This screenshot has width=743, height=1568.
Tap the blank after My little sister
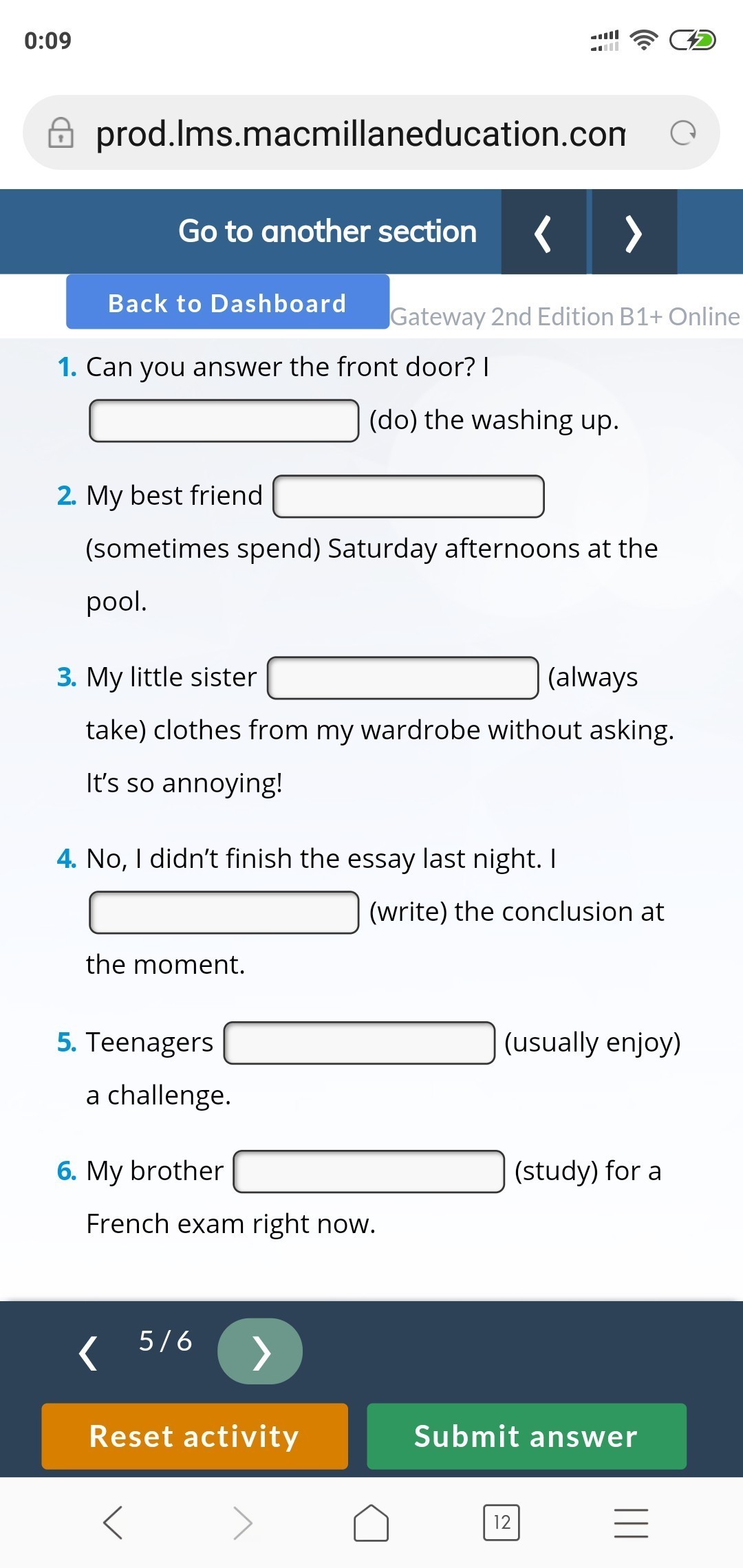pos(402,678)
